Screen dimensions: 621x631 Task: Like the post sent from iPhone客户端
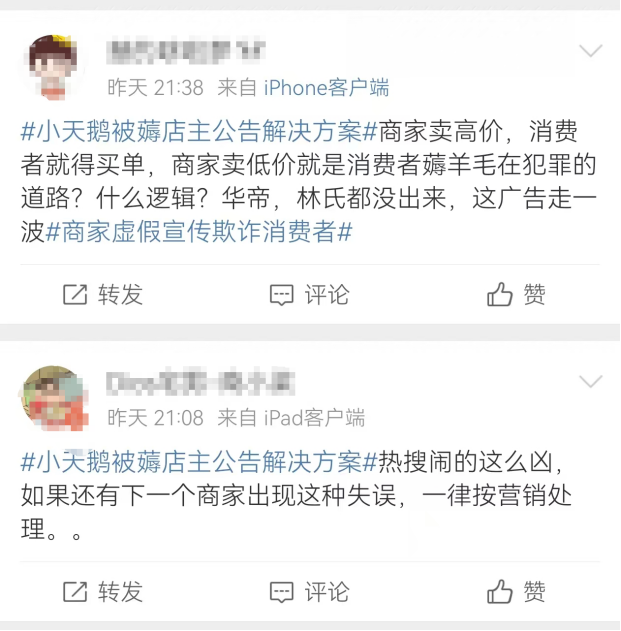(x=516, y=294)
